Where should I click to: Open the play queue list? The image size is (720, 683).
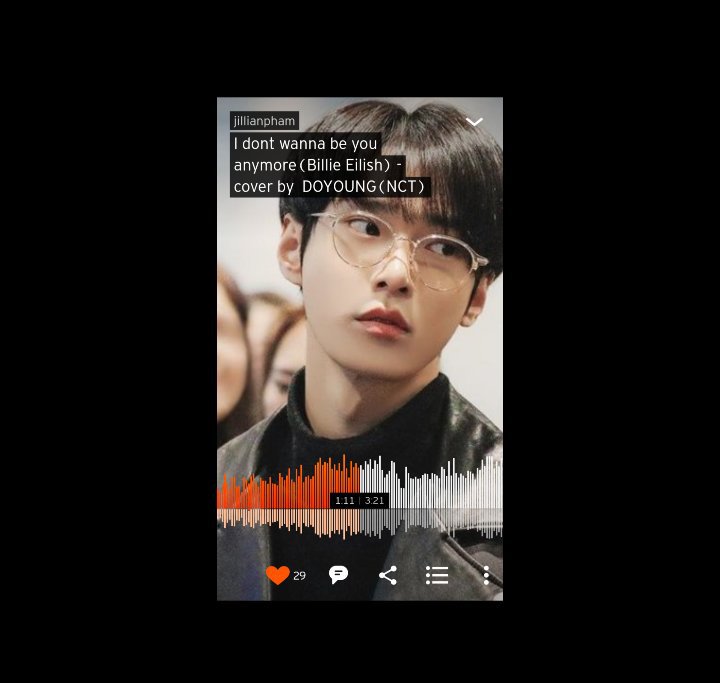[x=437, y=575]
